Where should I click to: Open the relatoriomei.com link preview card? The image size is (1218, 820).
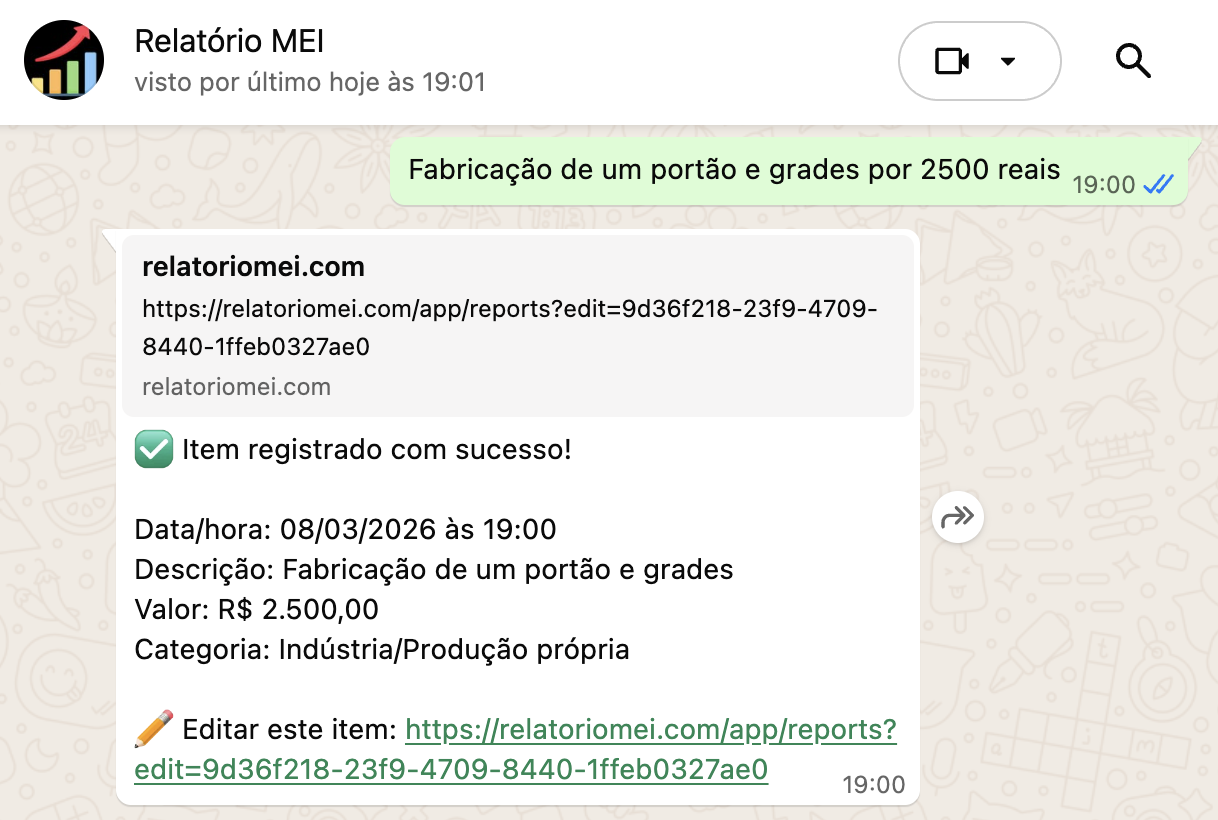[517, 326]
